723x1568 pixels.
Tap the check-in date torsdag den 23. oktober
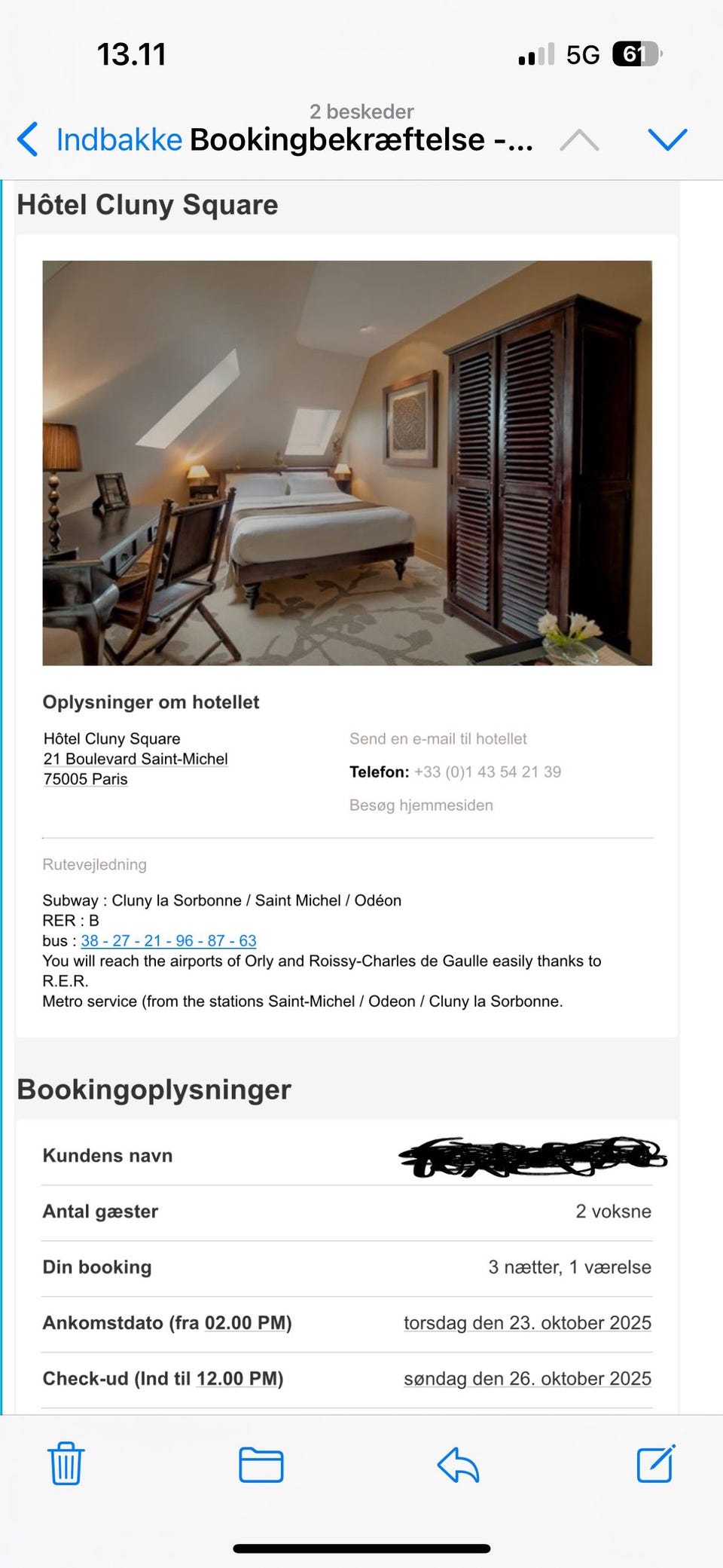527,1322
